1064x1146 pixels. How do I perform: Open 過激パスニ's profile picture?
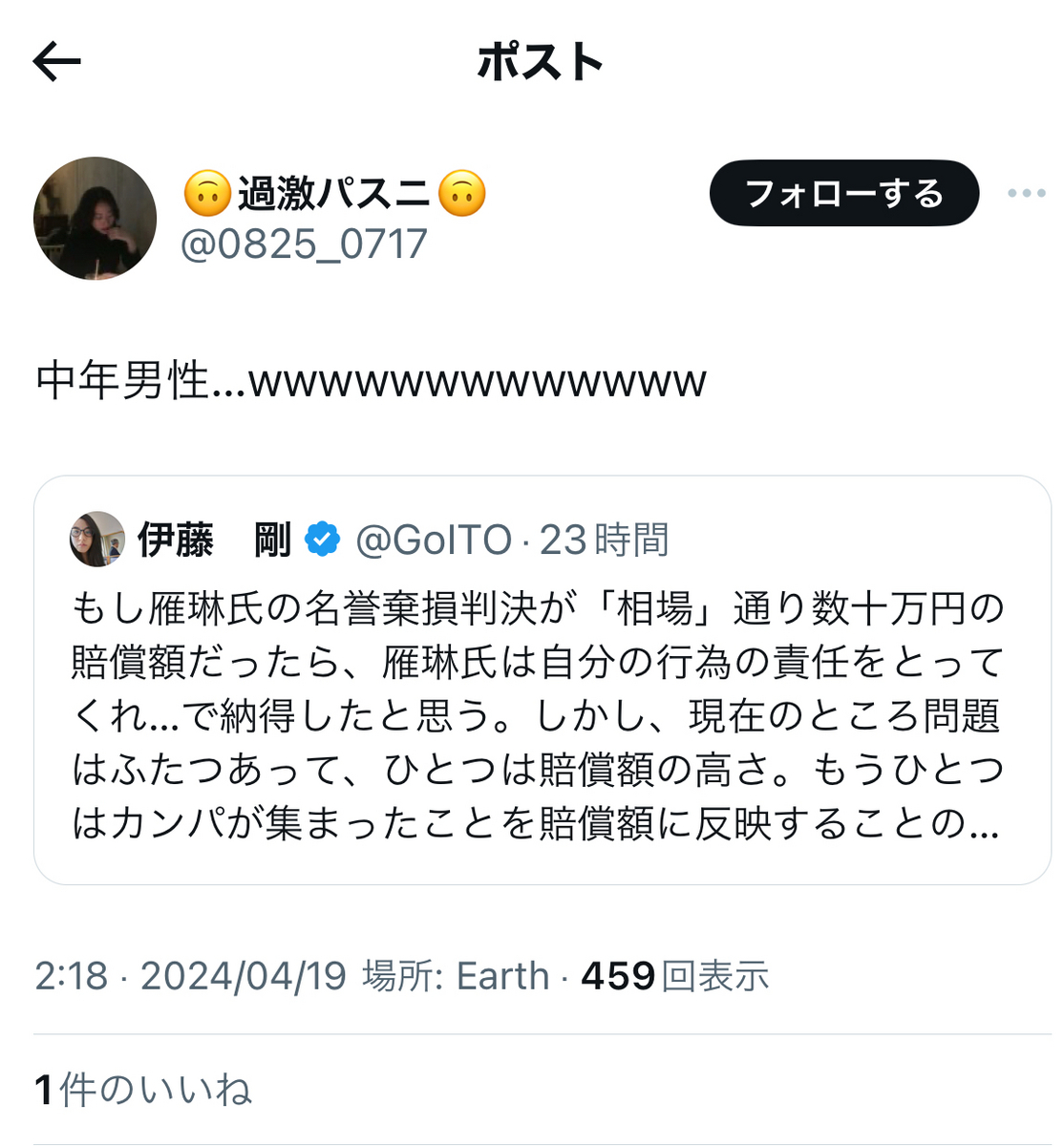pyautogui.click(x=96, y=219)
